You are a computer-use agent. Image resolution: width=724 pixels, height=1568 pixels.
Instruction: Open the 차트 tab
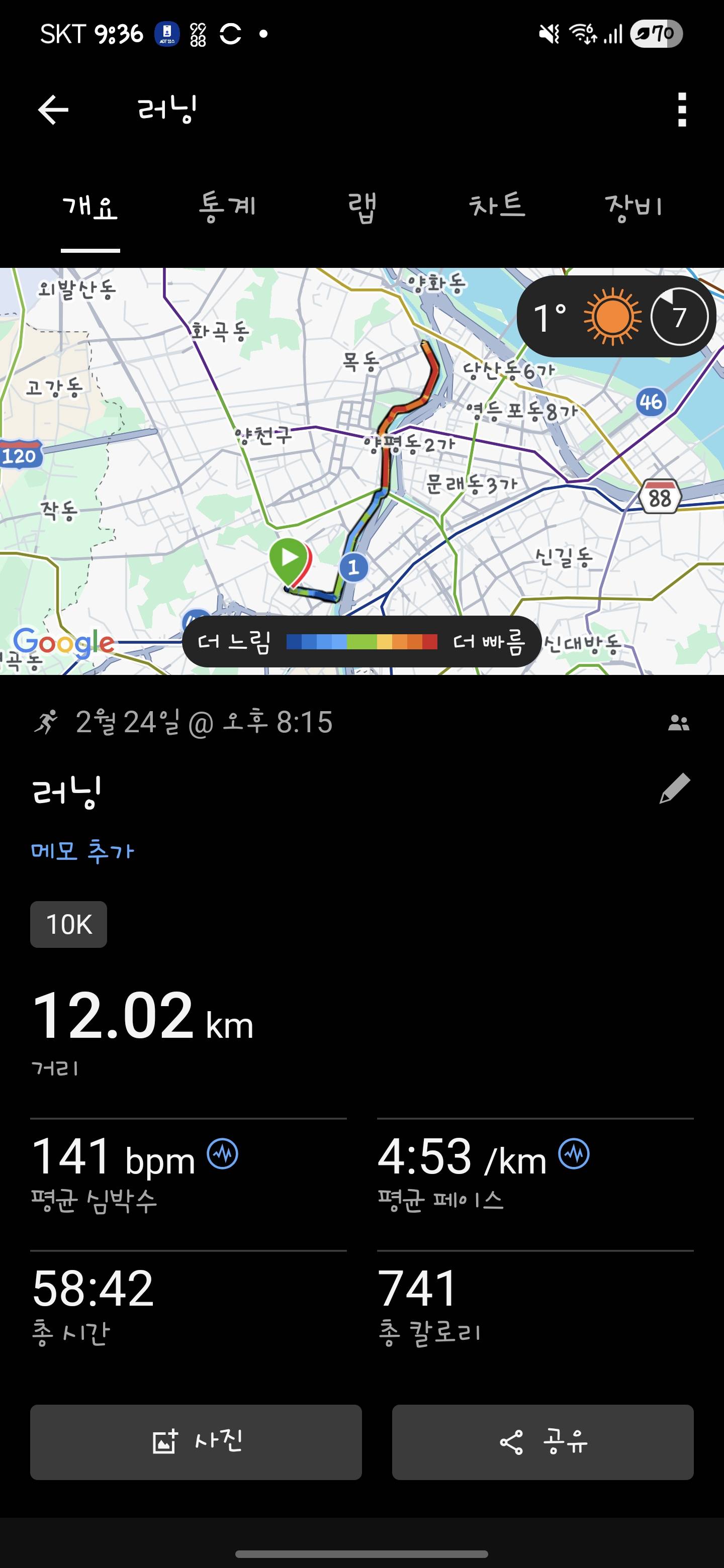497,207
